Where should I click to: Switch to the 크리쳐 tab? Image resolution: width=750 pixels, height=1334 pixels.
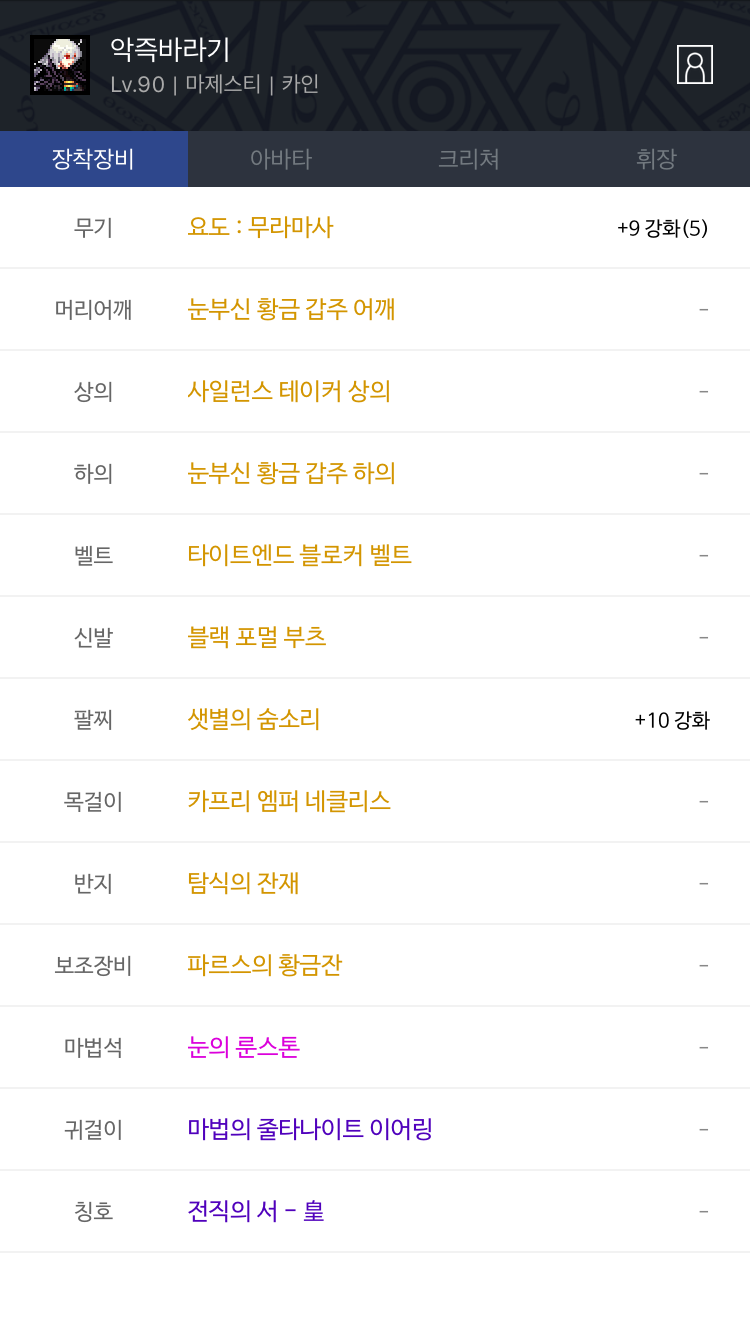click(x=469, y=159)
